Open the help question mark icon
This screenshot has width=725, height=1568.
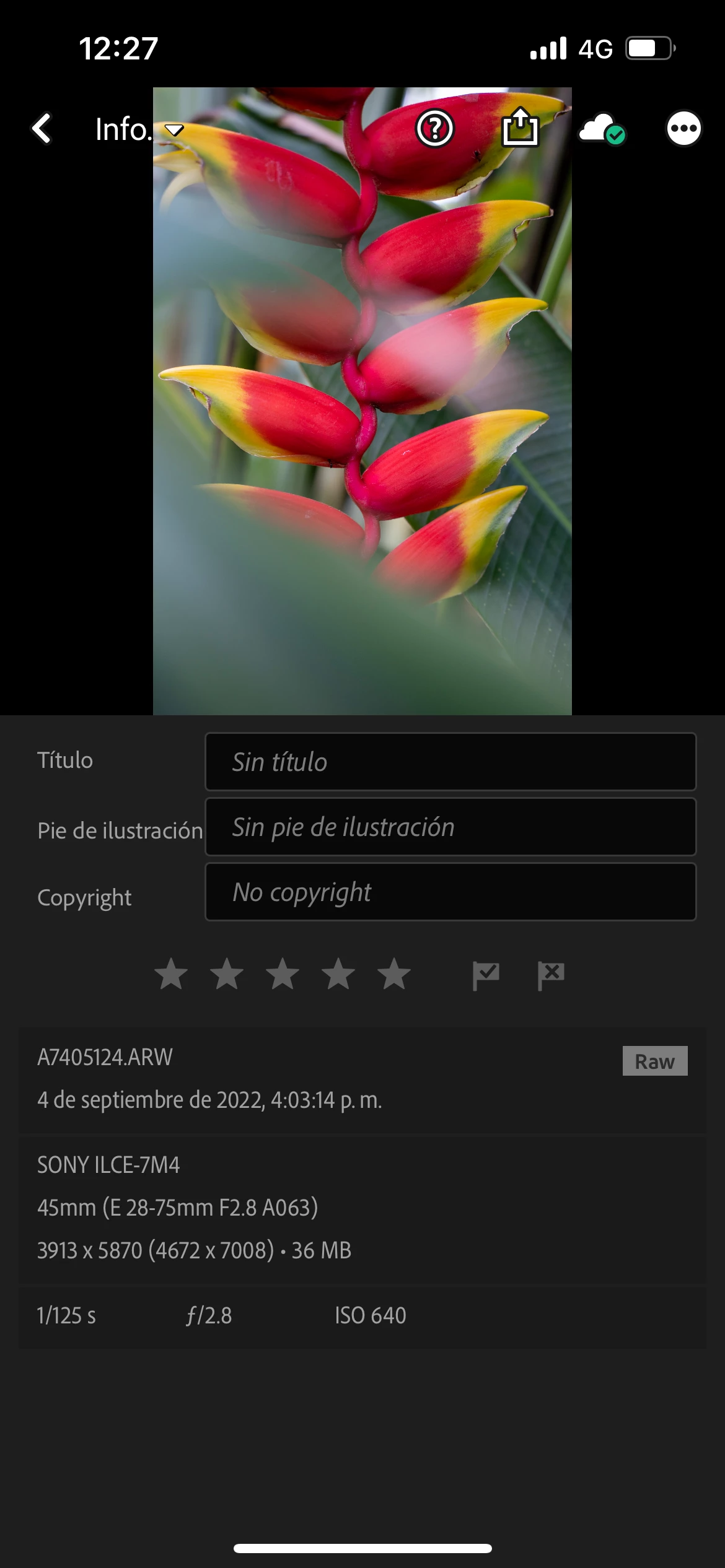[x=435, y=129]
